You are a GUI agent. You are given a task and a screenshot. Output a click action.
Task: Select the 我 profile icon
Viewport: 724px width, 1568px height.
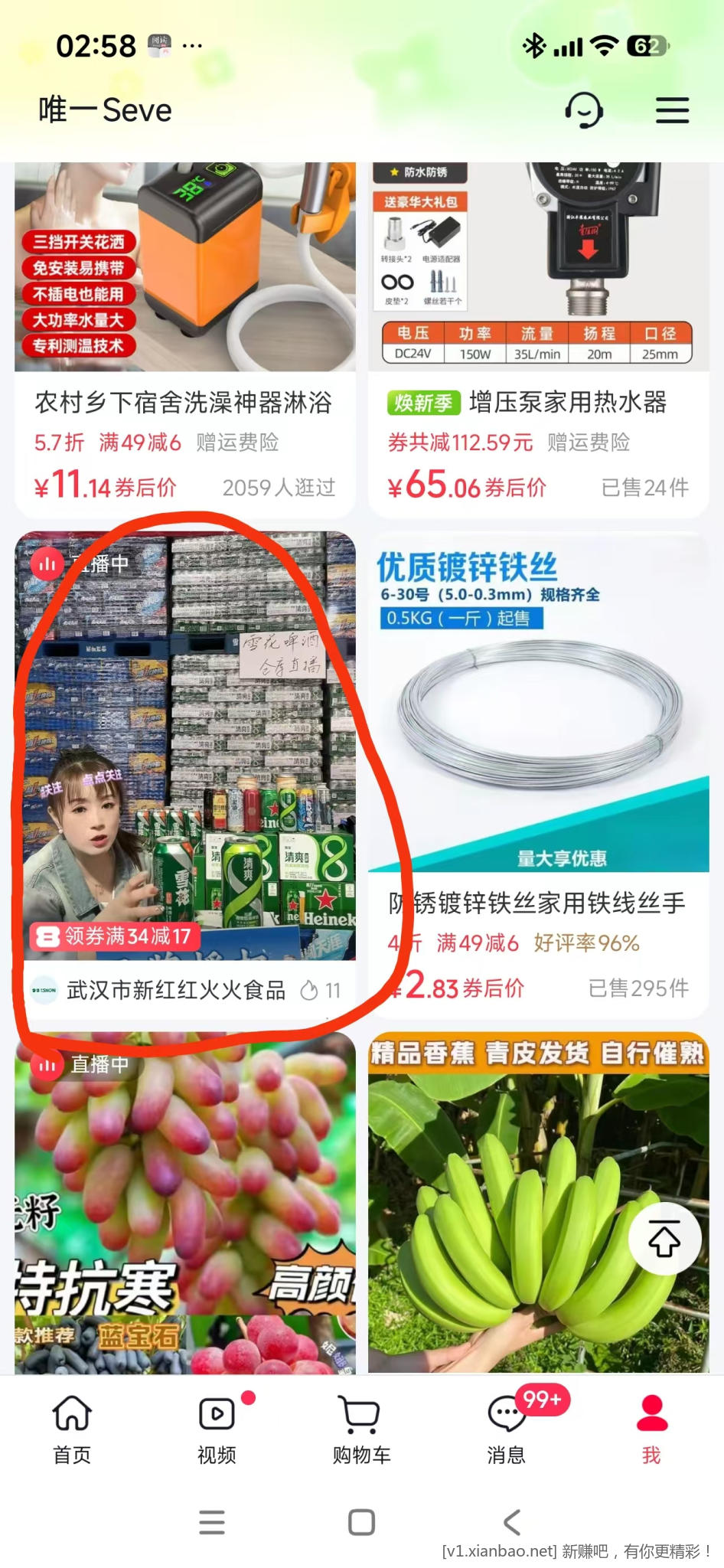(x=650, y=1420)
